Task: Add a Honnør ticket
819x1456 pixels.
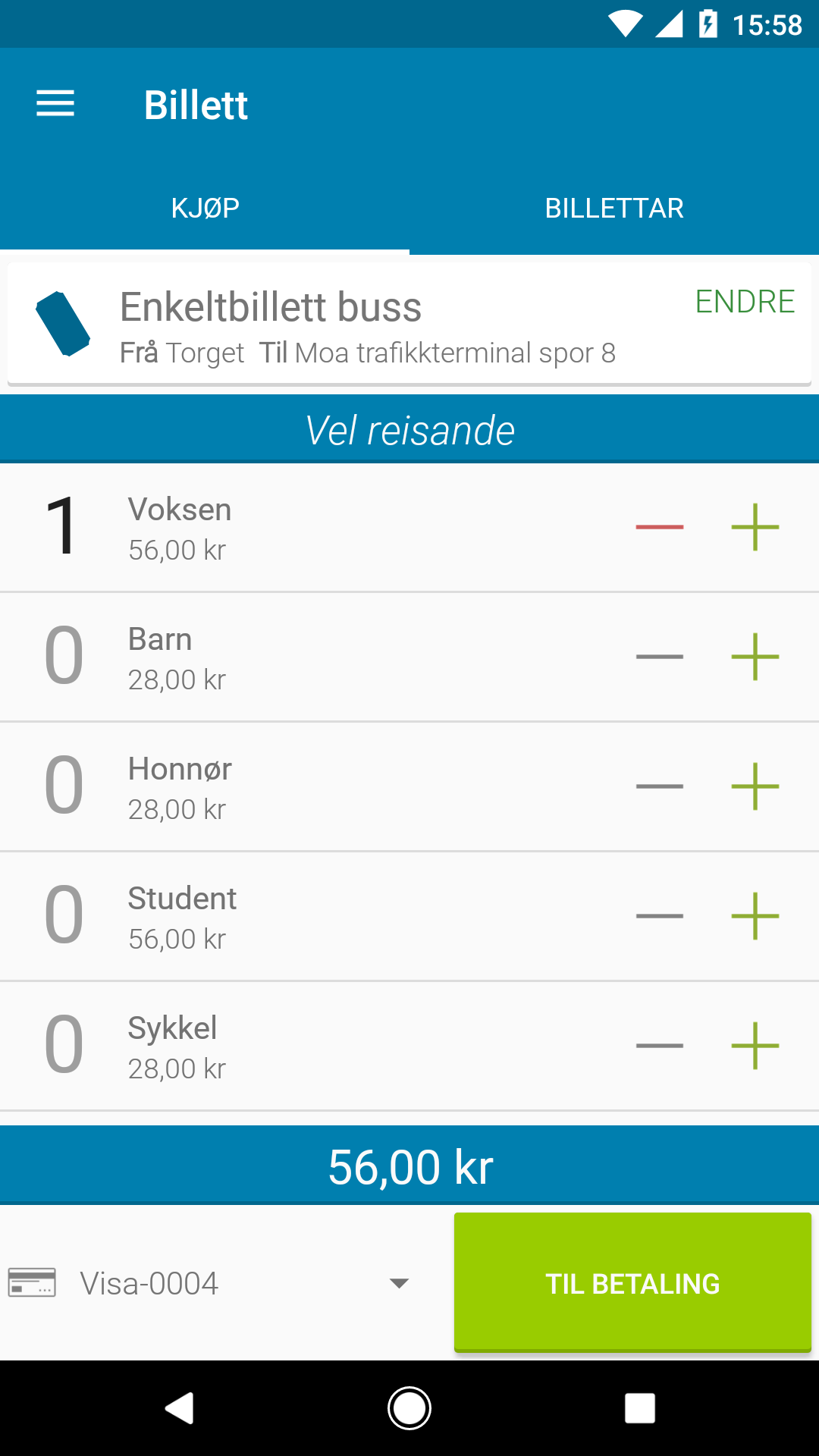Action: pyautogui.click(x=755, y=786)
